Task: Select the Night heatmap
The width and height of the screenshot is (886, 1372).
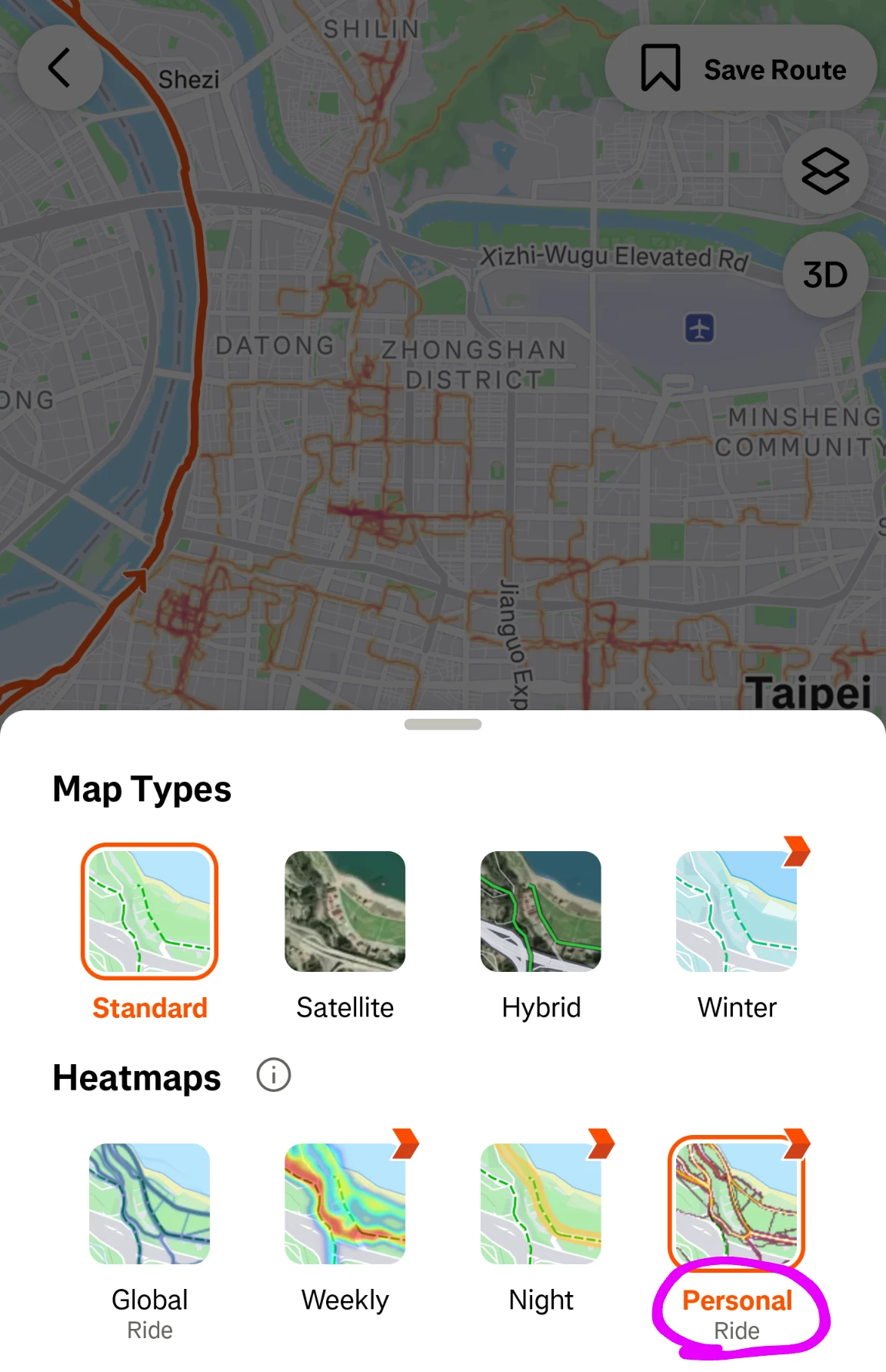Action: tap(541, 1203)
